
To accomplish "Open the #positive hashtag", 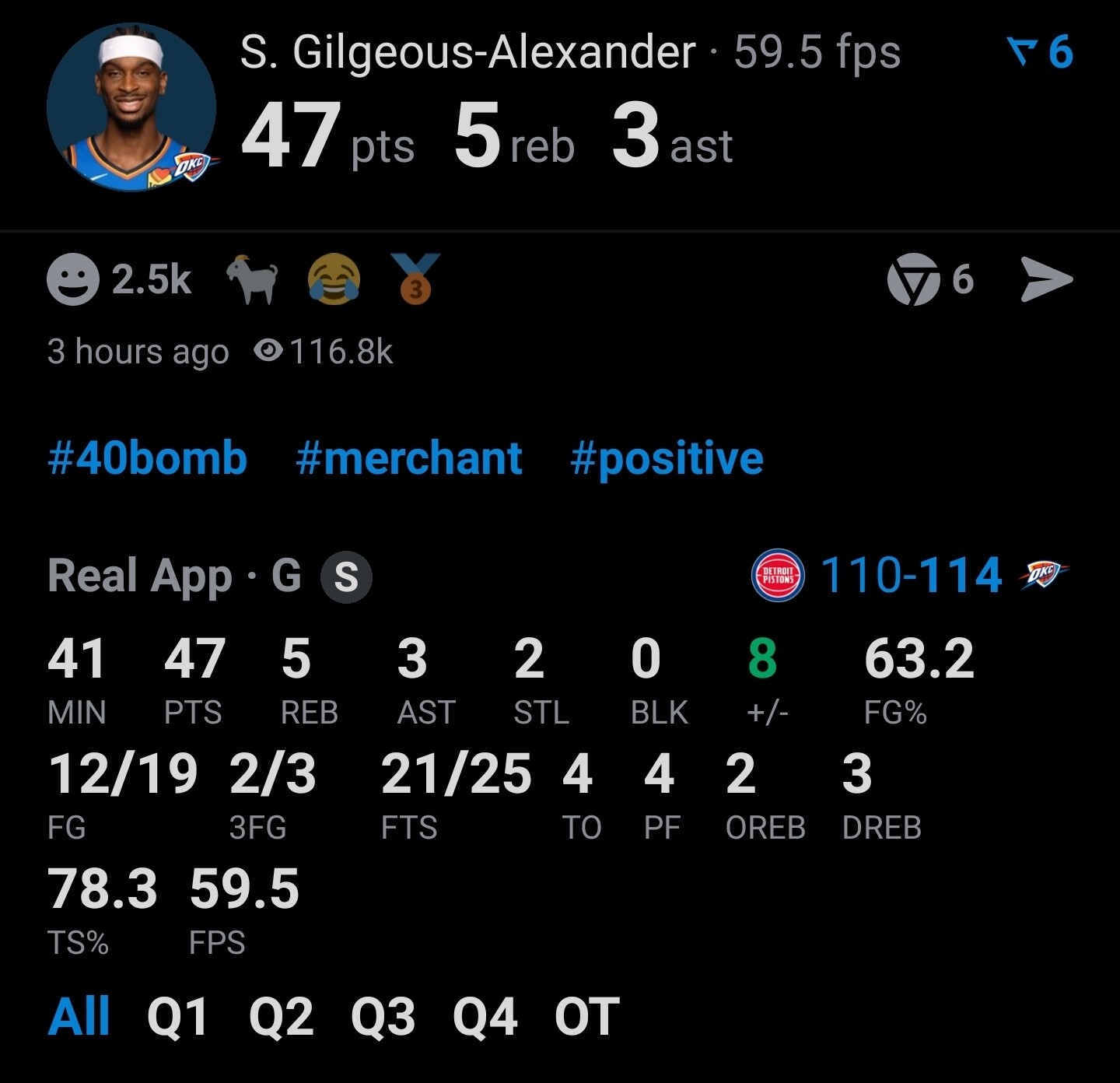I will [666, 457].
